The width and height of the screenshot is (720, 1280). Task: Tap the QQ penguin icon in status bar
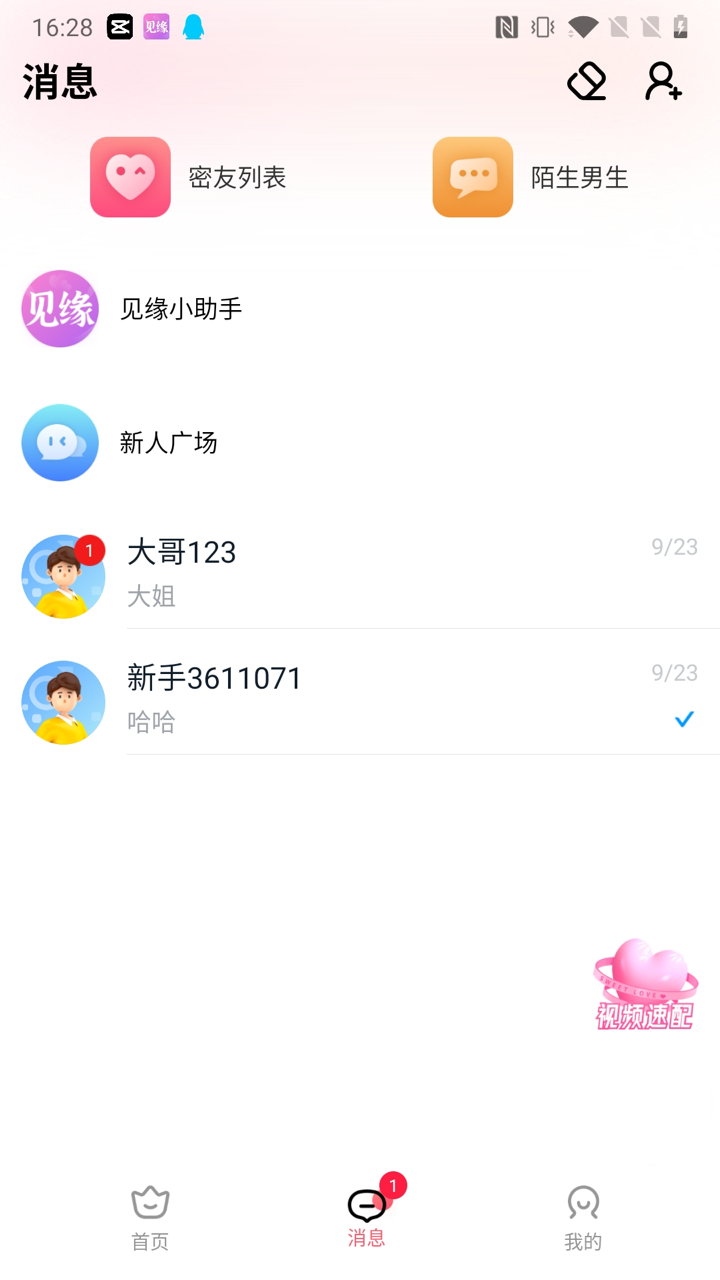pos(194,27)
